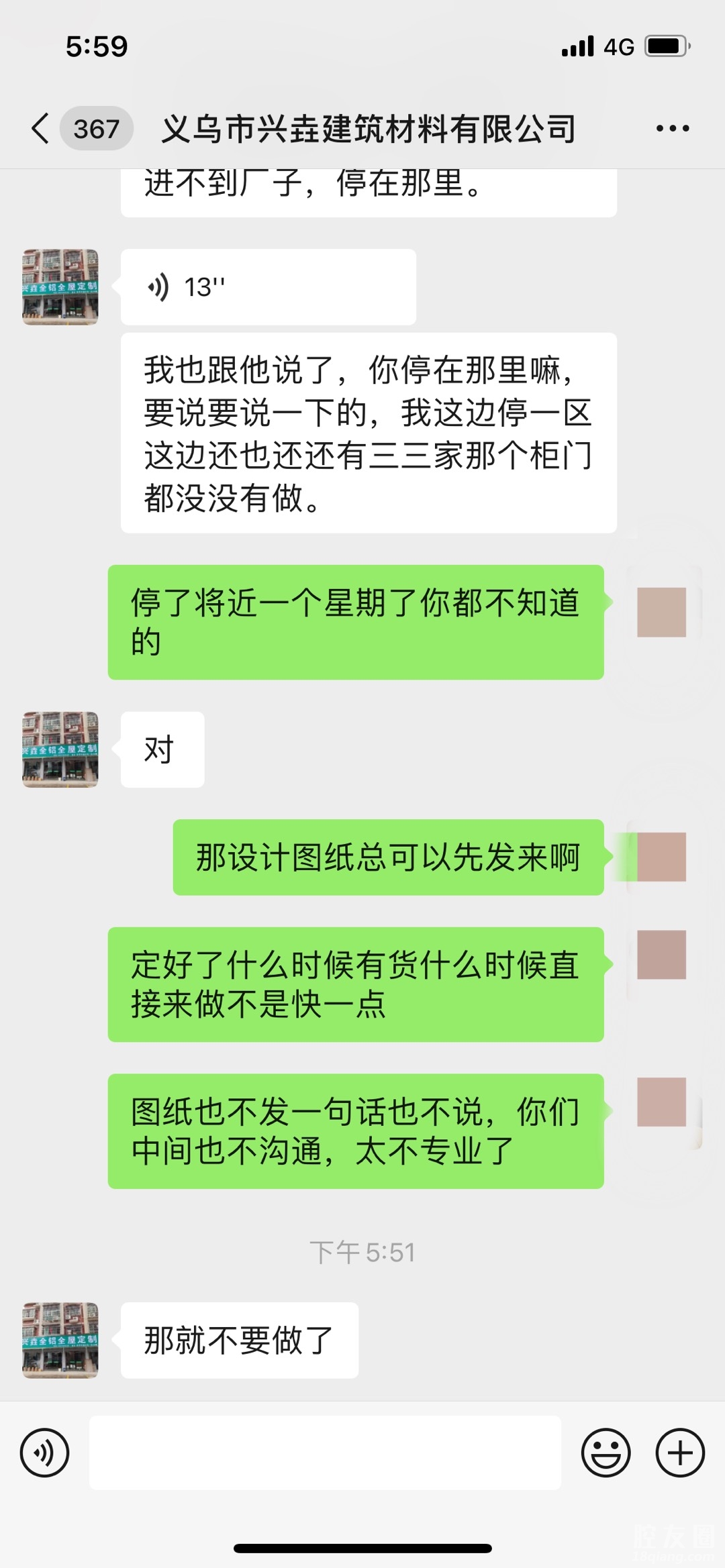Image resolution: width=725 pixels, height=1568 pixels.
Task: Tap the message text field
Action: click(x=325, y=1453)
